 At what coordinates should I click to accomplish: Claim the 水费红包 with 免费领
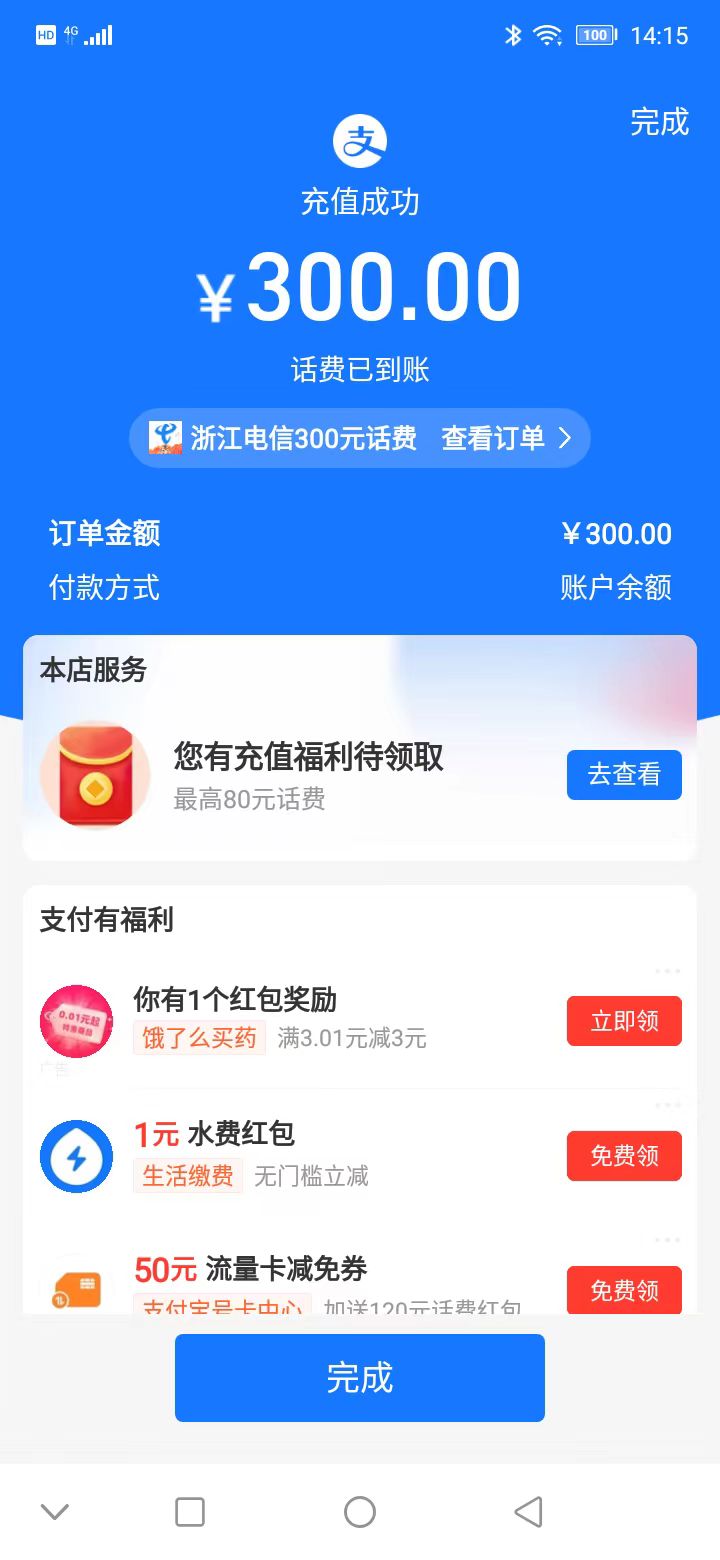click(x=624, y=1156)
